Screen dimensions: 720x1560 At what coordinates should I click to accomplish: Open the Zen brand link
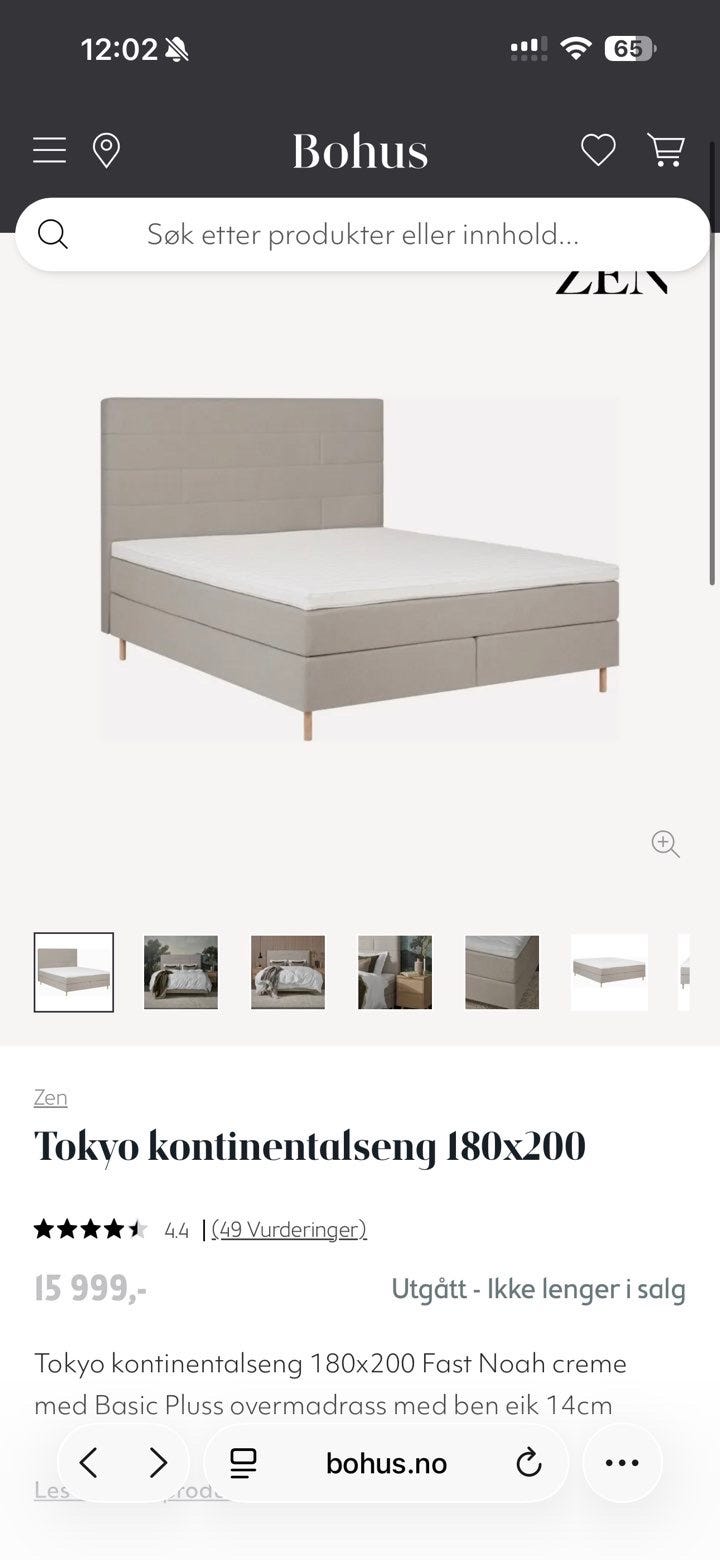[x=51, y=1097]
